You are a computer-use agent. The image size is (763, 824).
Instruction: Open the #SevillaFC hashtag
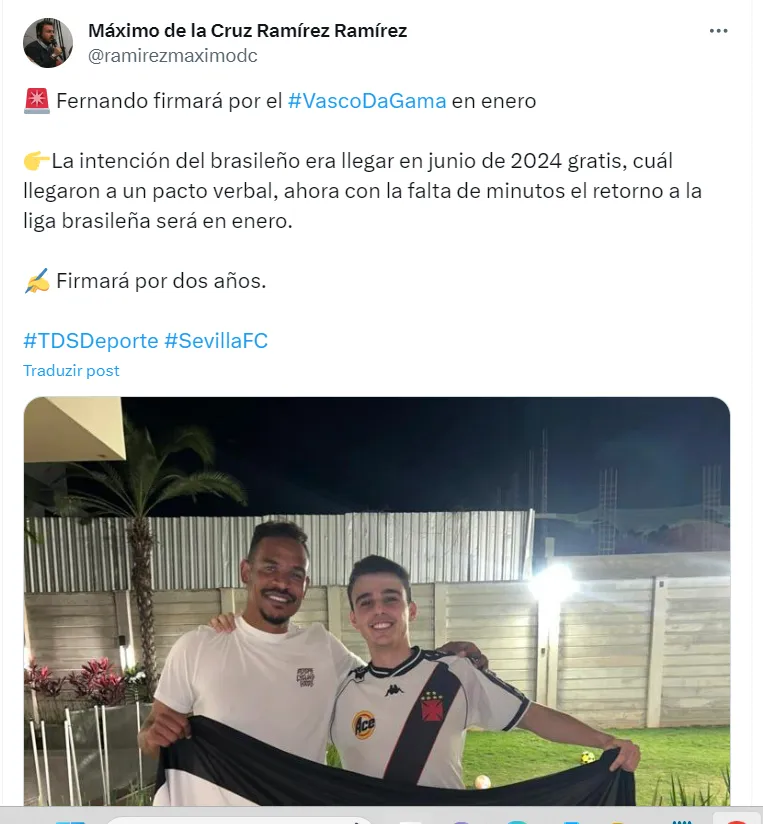click(216, 341)
